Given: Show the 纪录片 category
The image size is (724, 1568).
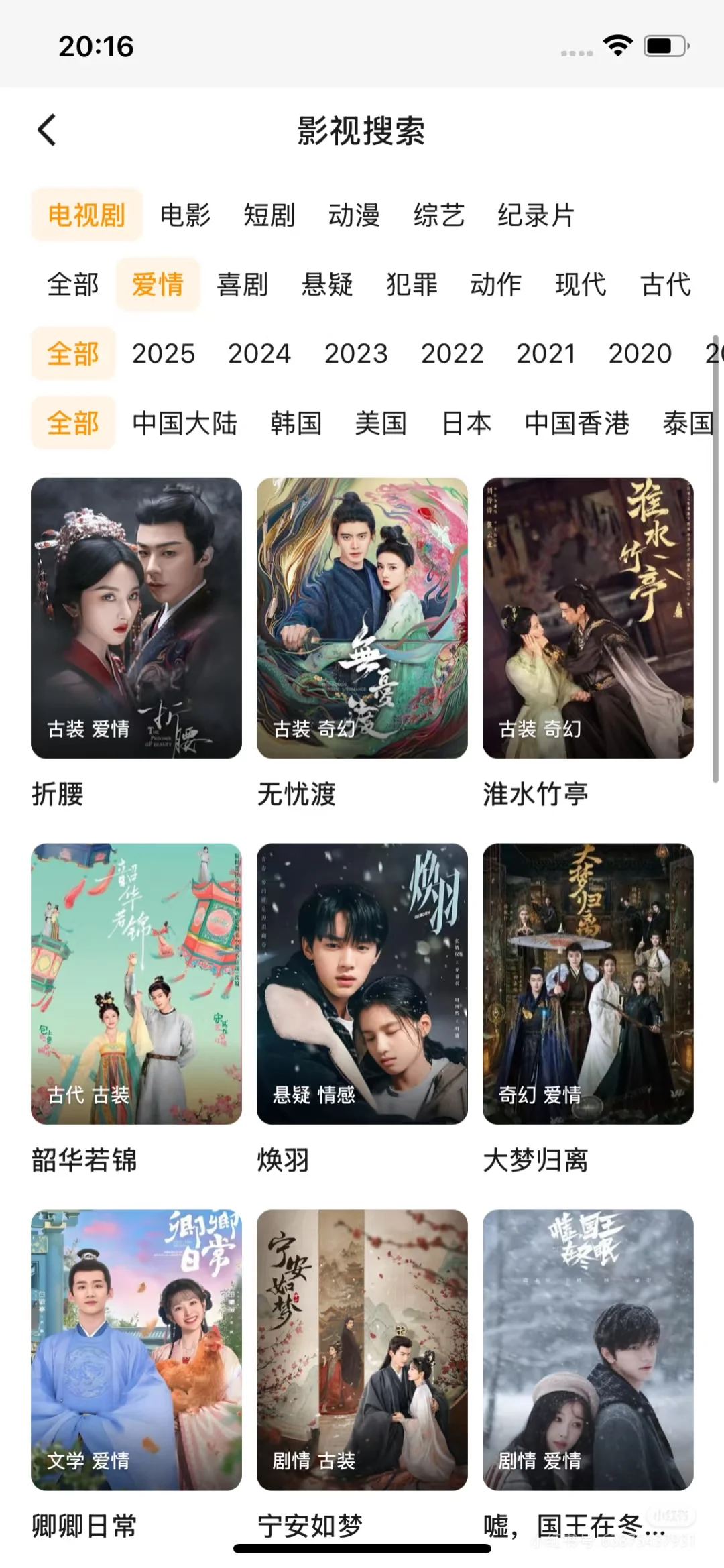Looking at the screenshot, I should (536, 216).
